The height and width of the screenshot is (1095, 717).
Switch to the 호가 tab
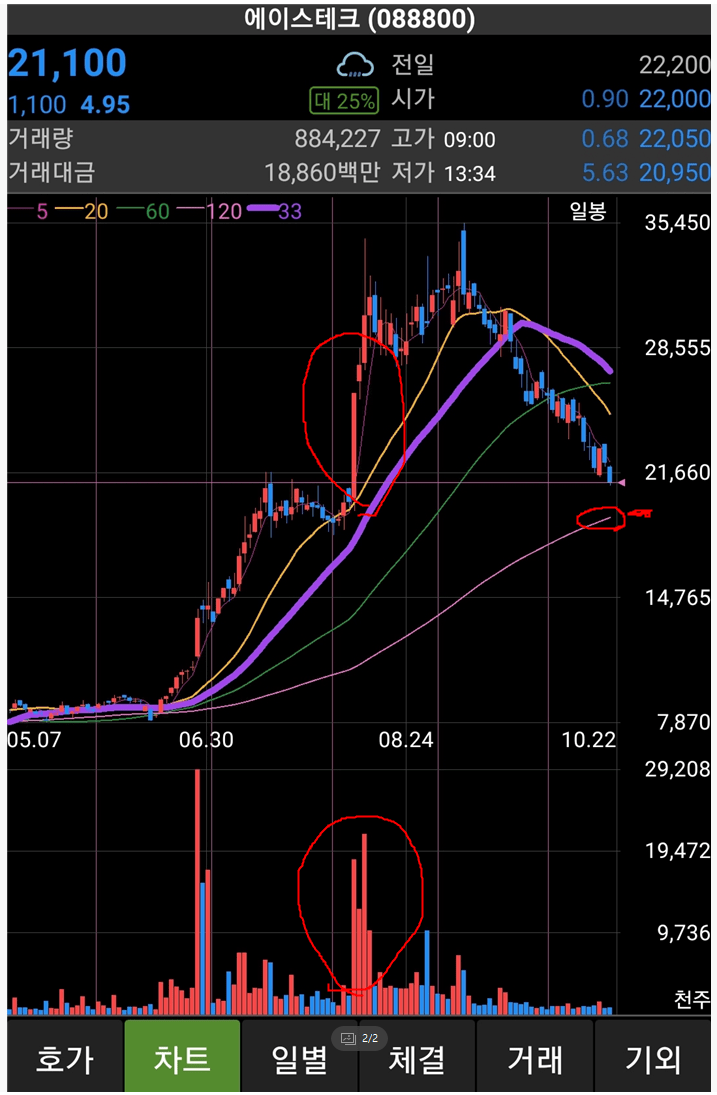[63, 1058]
